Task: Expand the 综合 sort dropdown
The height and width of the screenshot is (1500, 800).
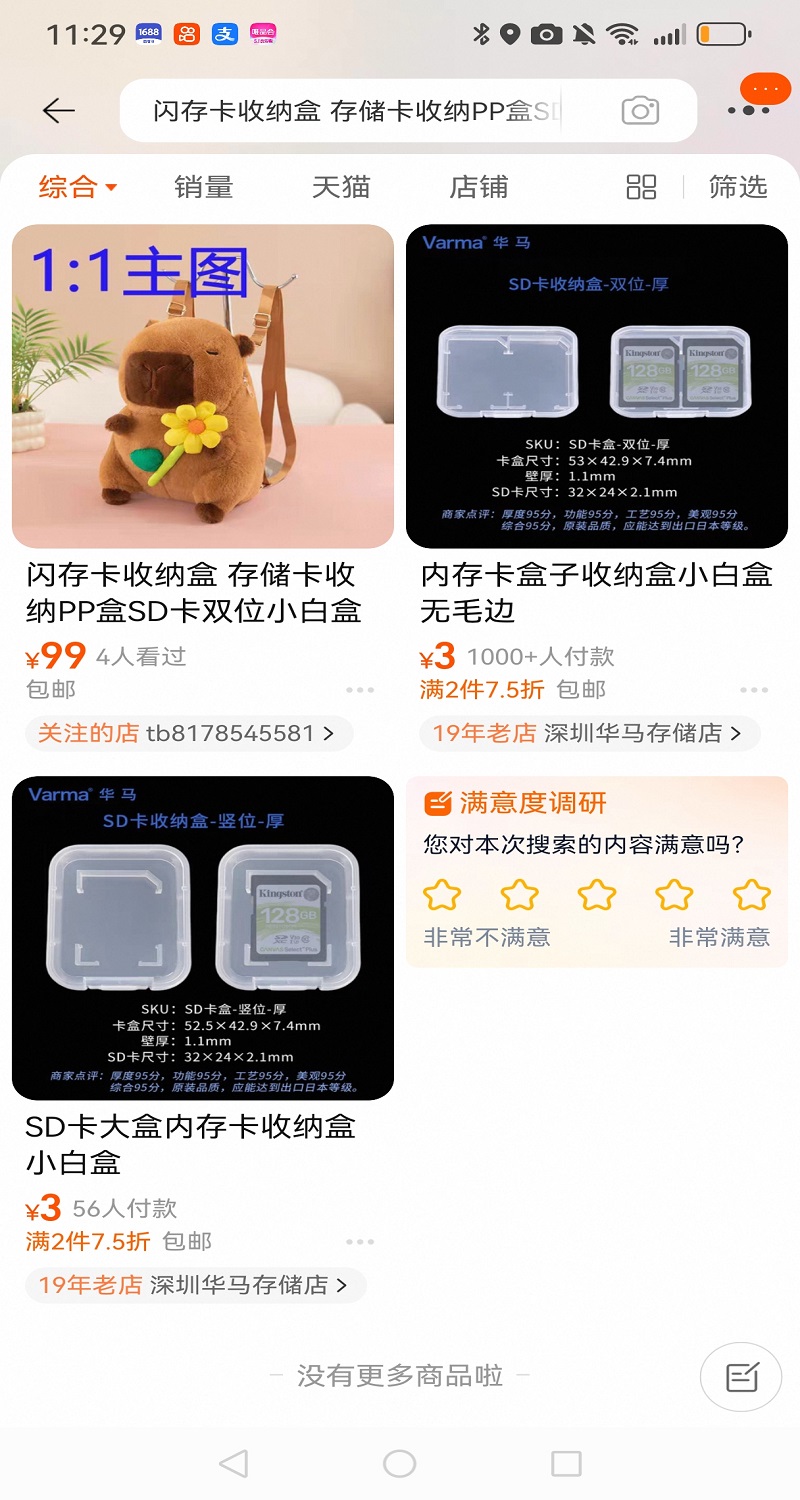Action: 78,187
